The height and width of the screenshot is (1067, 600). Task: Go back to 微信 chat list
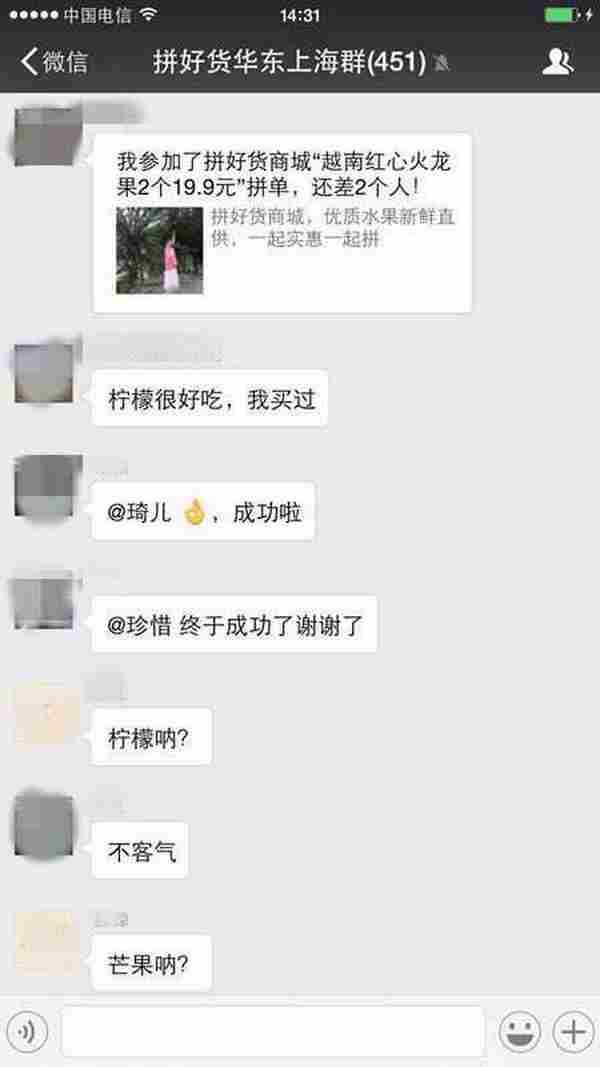point(54,63)
